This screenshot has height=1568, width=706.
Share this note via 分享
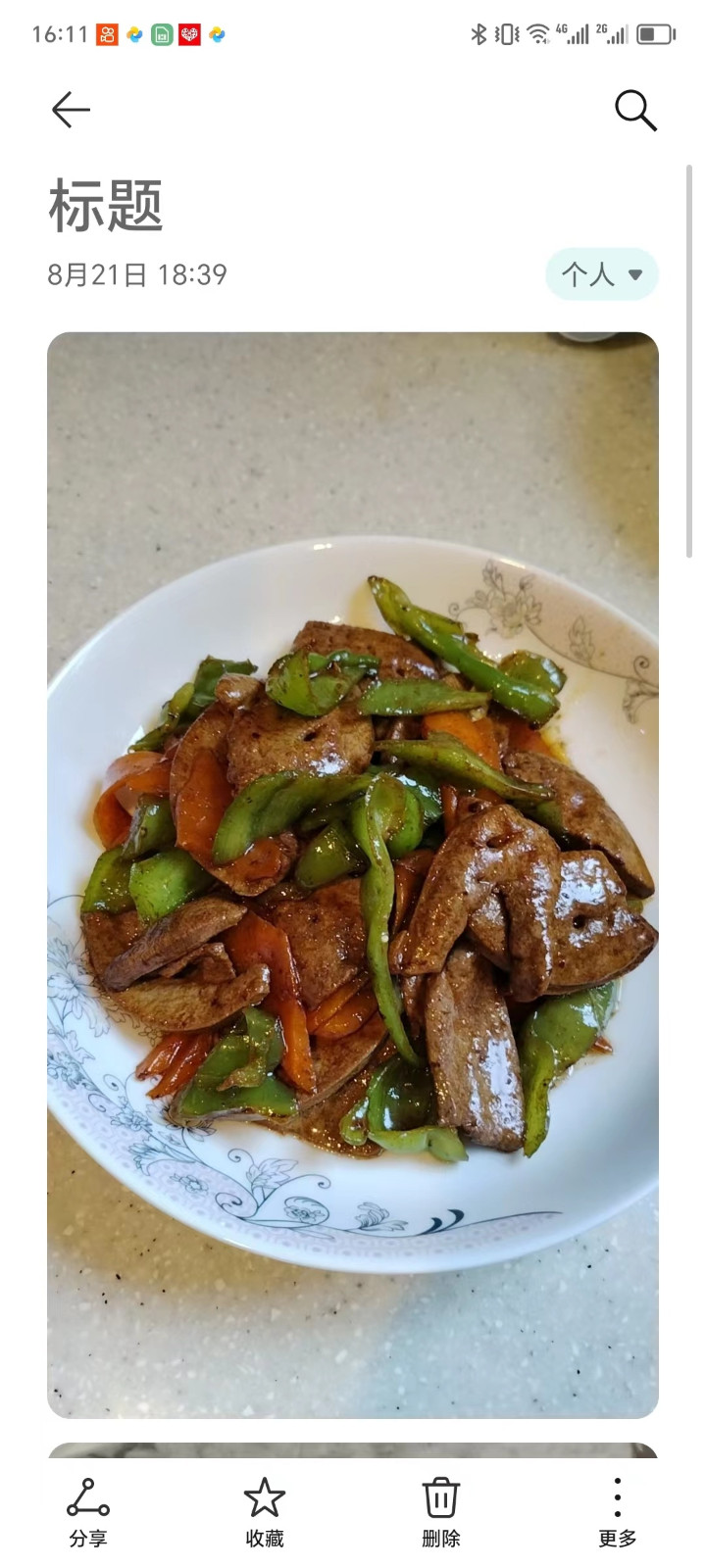tap(88, 1511)
